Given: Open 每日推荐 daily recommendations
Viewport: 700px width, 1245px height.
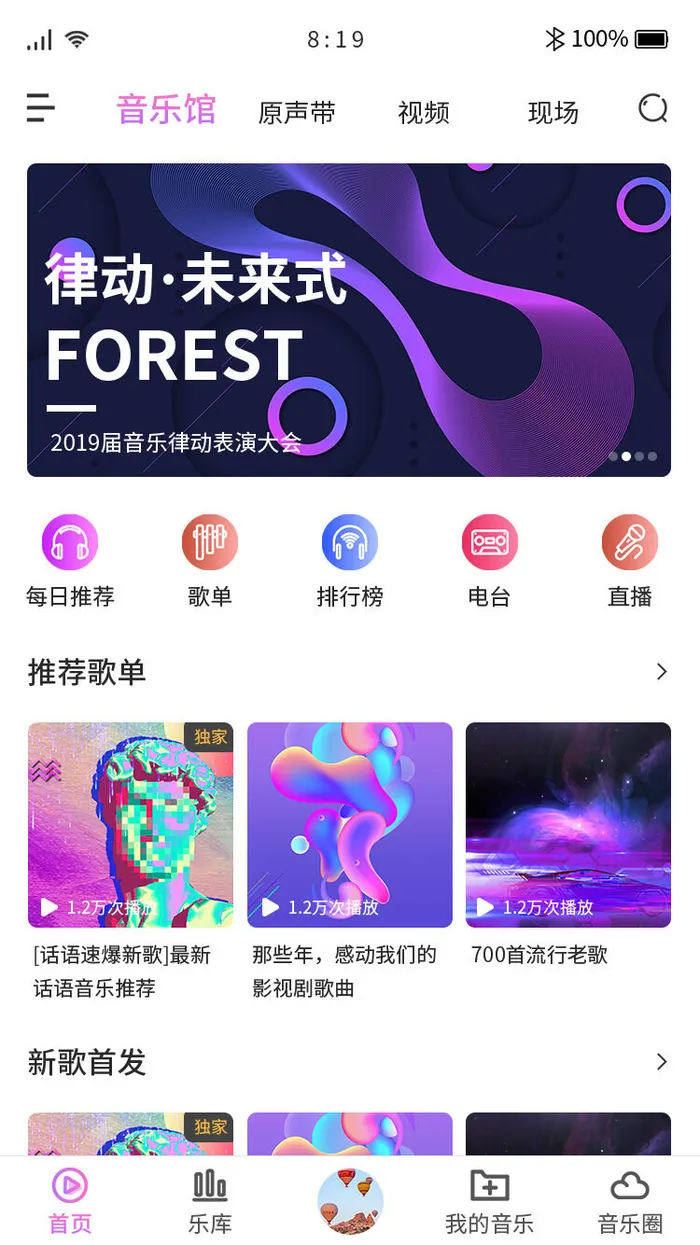Looking at the screenshot, I should [70, 560].
